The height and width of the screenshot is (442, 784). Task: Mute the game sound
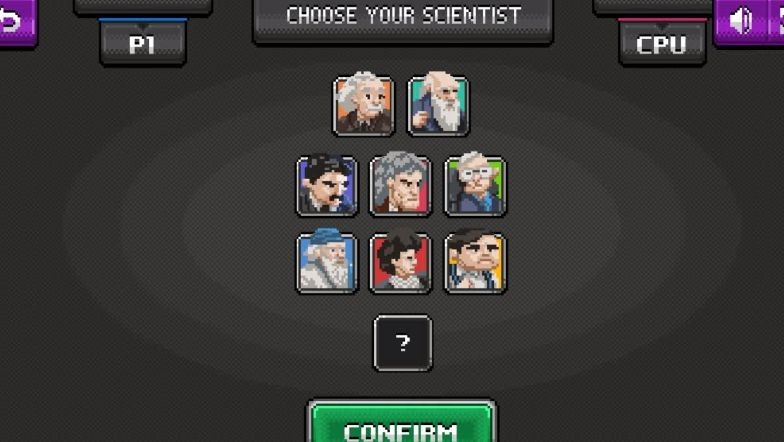(x=739, y=21)
